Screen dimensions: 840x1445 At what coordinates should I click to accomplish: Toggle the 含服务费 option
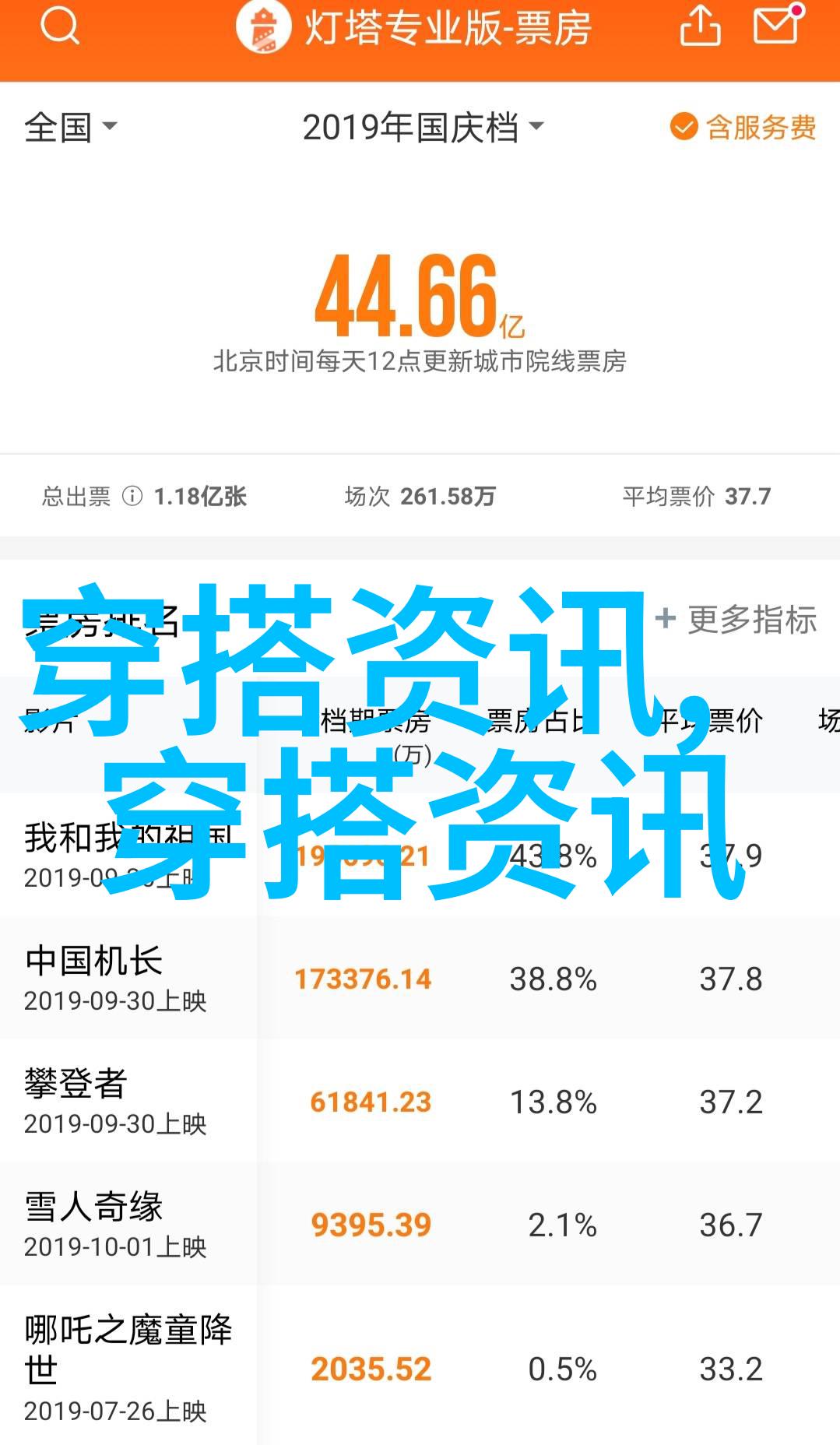(743, 127)
